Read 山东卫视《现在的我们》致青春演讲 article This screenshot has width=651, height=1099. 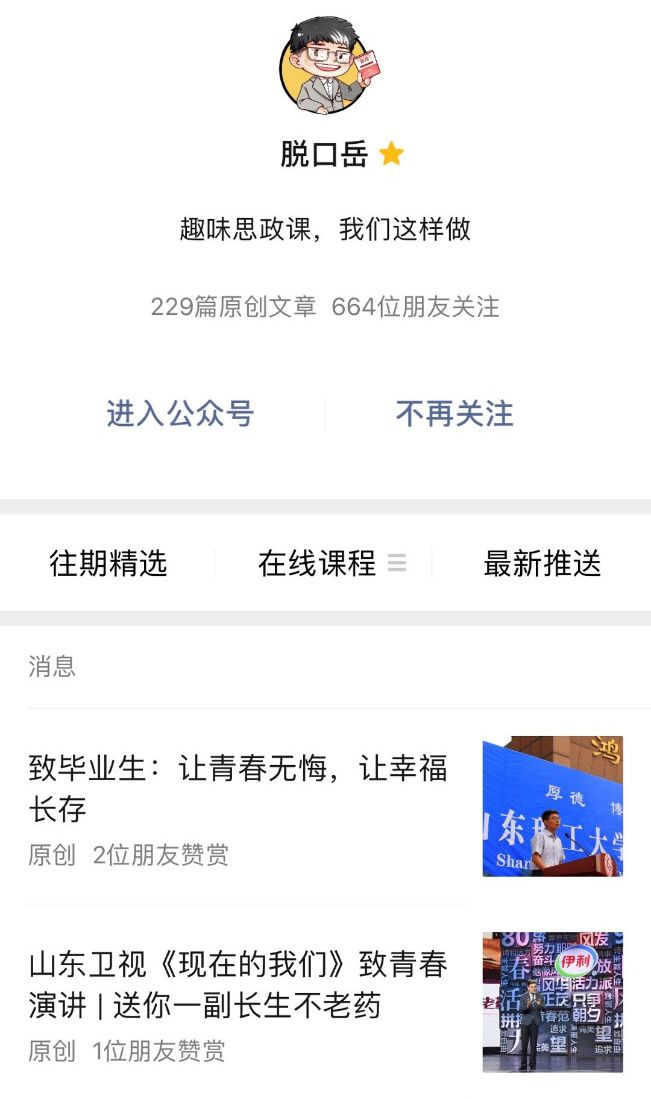point(238,985)
